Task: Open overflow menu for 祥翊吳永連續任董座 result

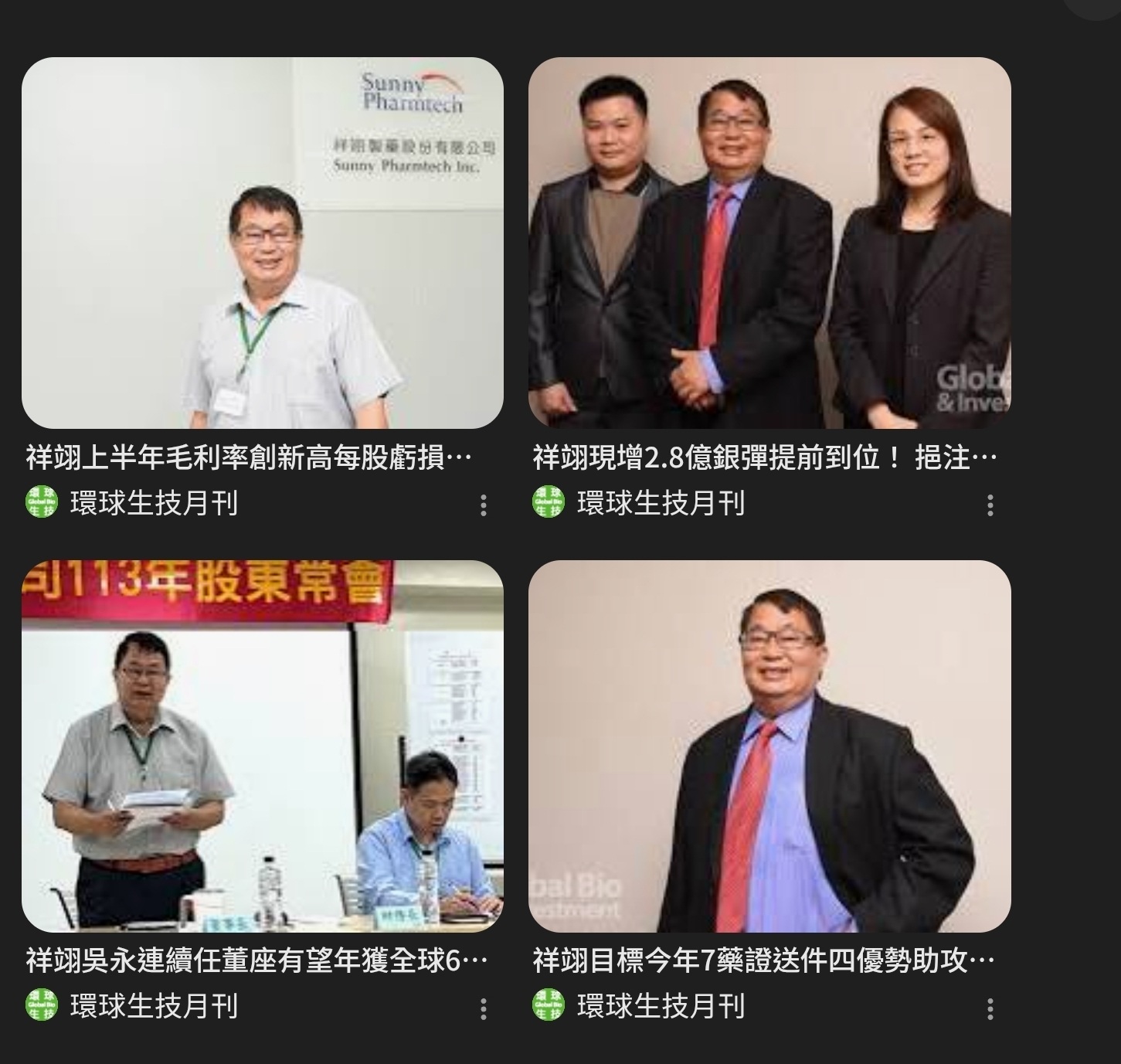Action: click(x=484, y=1008)
